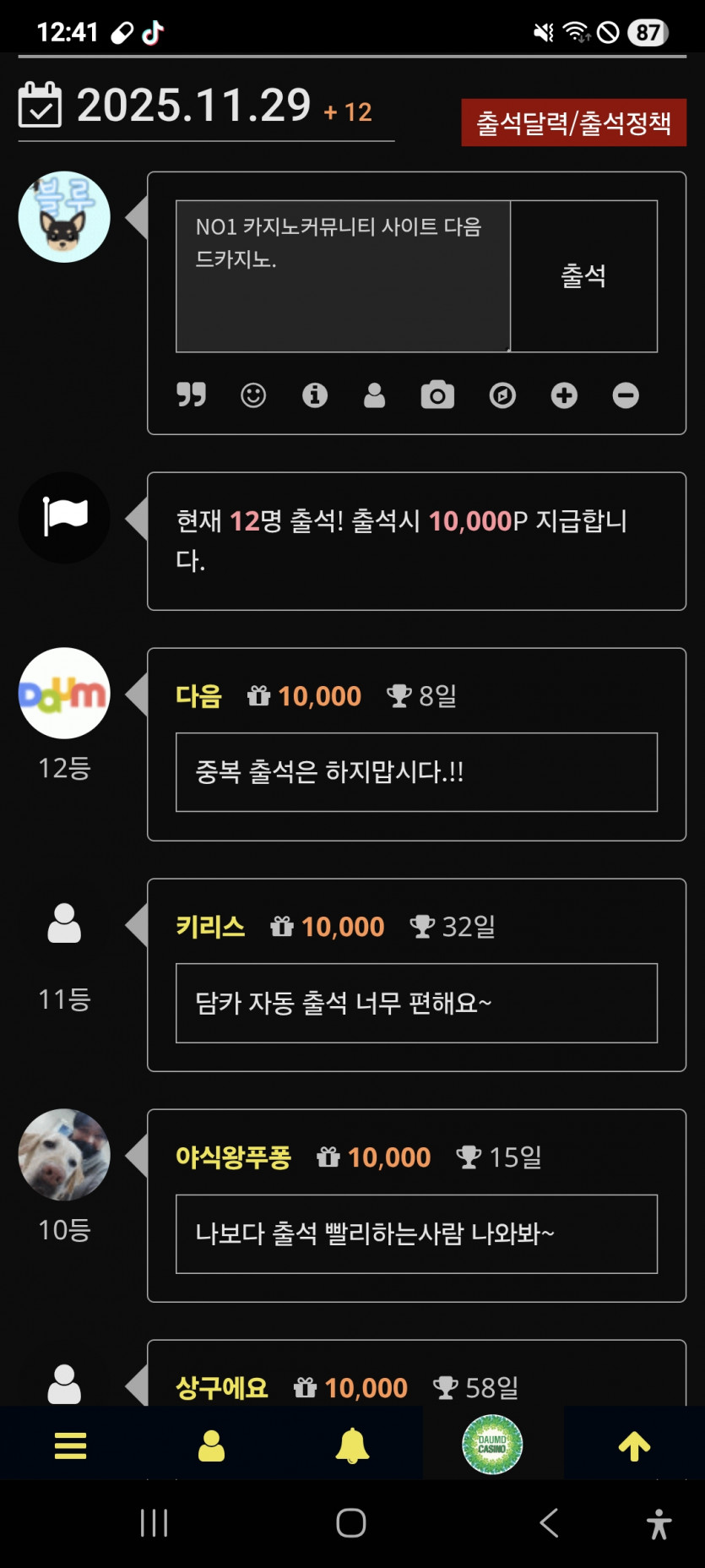Click the user mention icon
The image size is (705, 1568).
tap(375, 395)
